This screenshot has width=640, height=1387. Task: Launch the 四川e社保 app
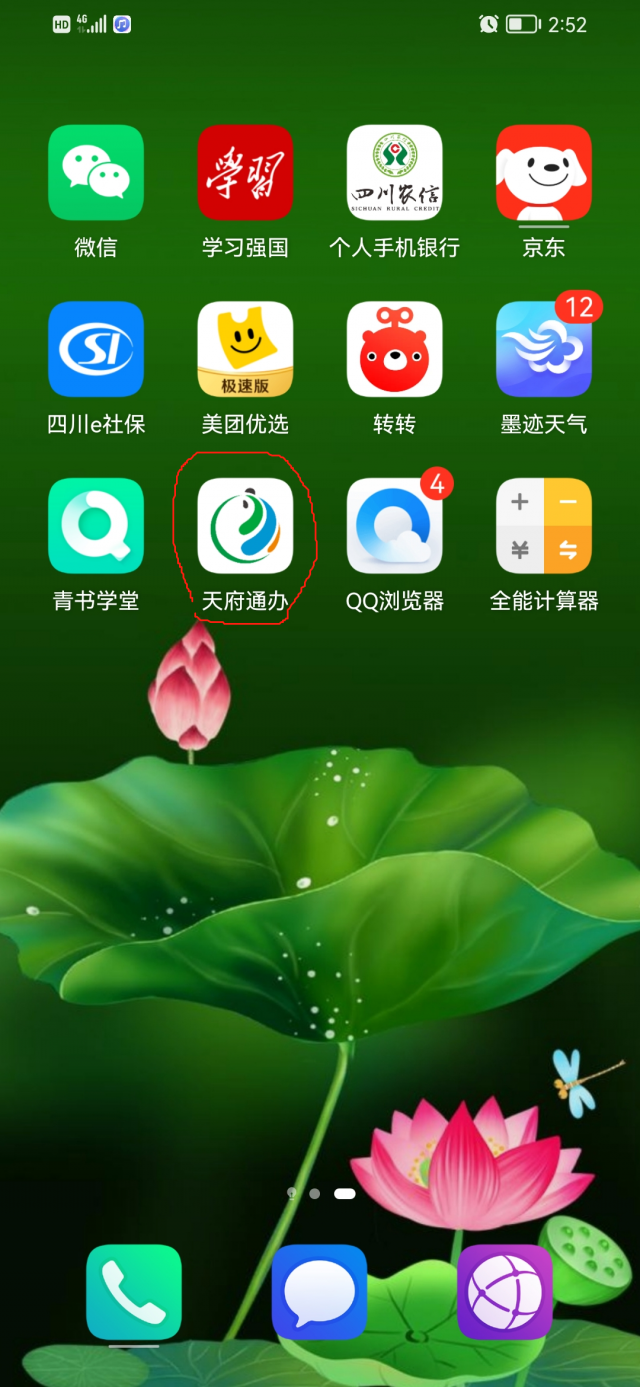[96, 349]
